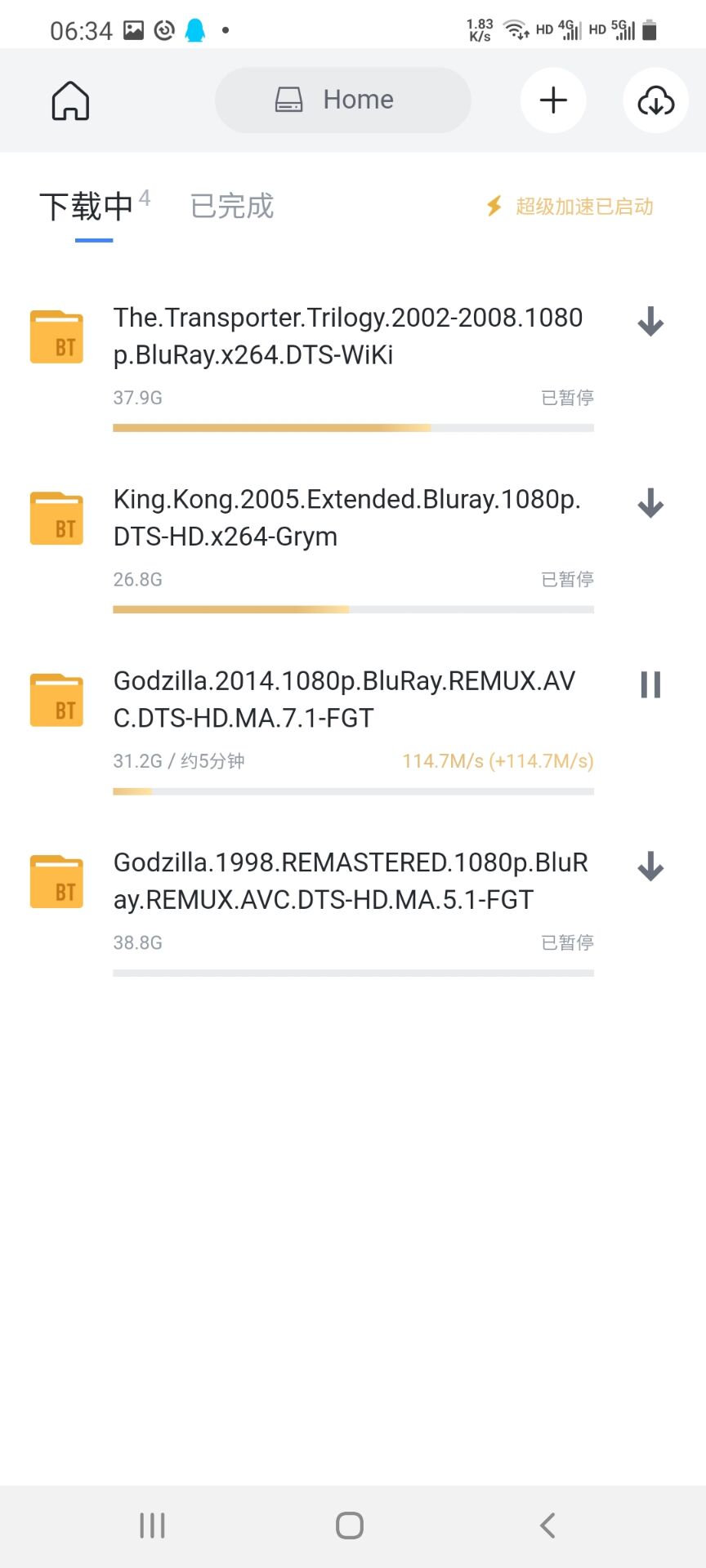Open The.Transporter.Trilogy task details
Image resolution: width=706 pixels, height=1568 pixels.
(x=347, y=336)
